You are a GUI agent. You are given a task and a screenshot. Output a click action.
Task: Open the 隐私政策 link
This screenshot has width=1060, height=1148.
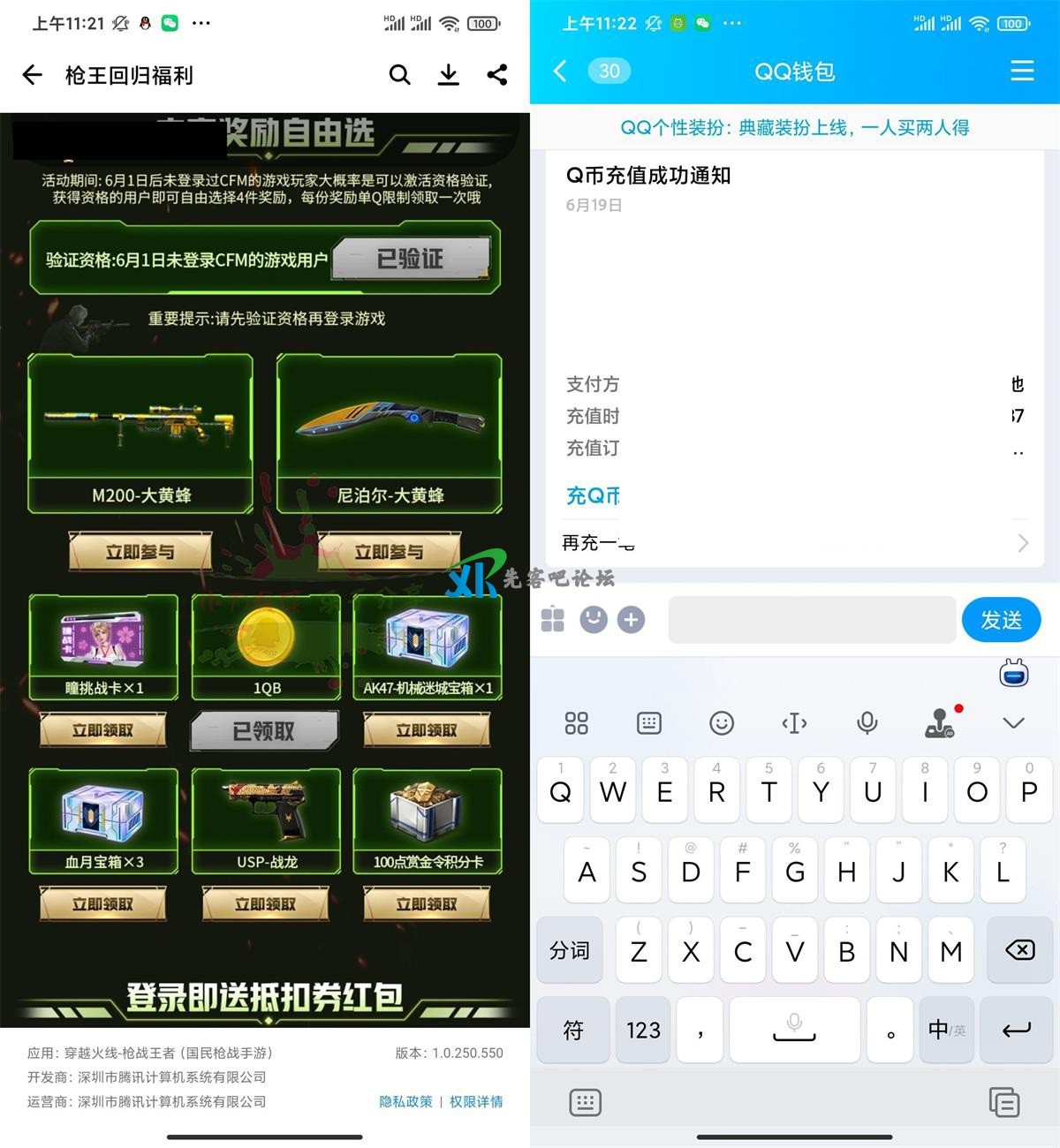pos(405,1101)
